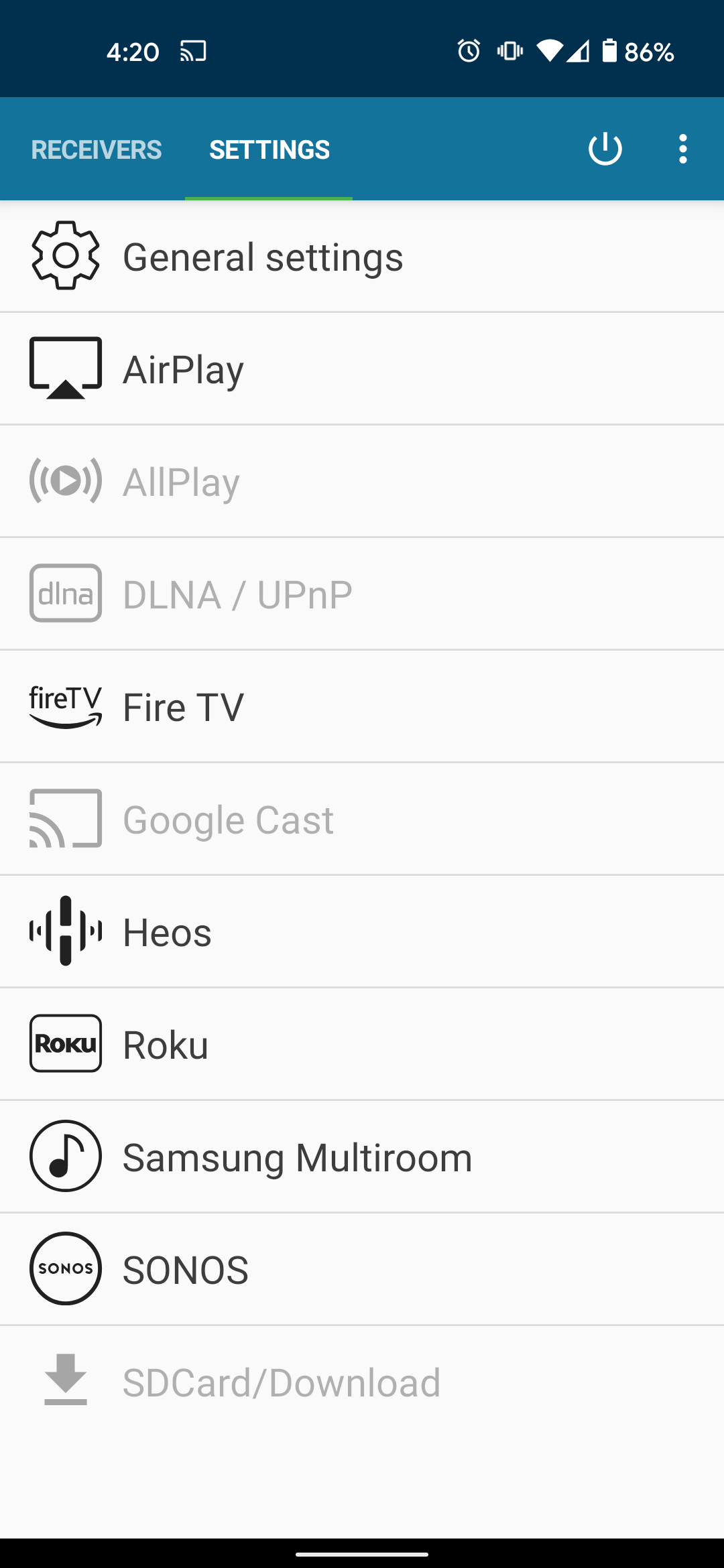Screen dimensions: 724x1568
Task: Open Samsung Multiroom settings
Action: (x=362, y=1157)
